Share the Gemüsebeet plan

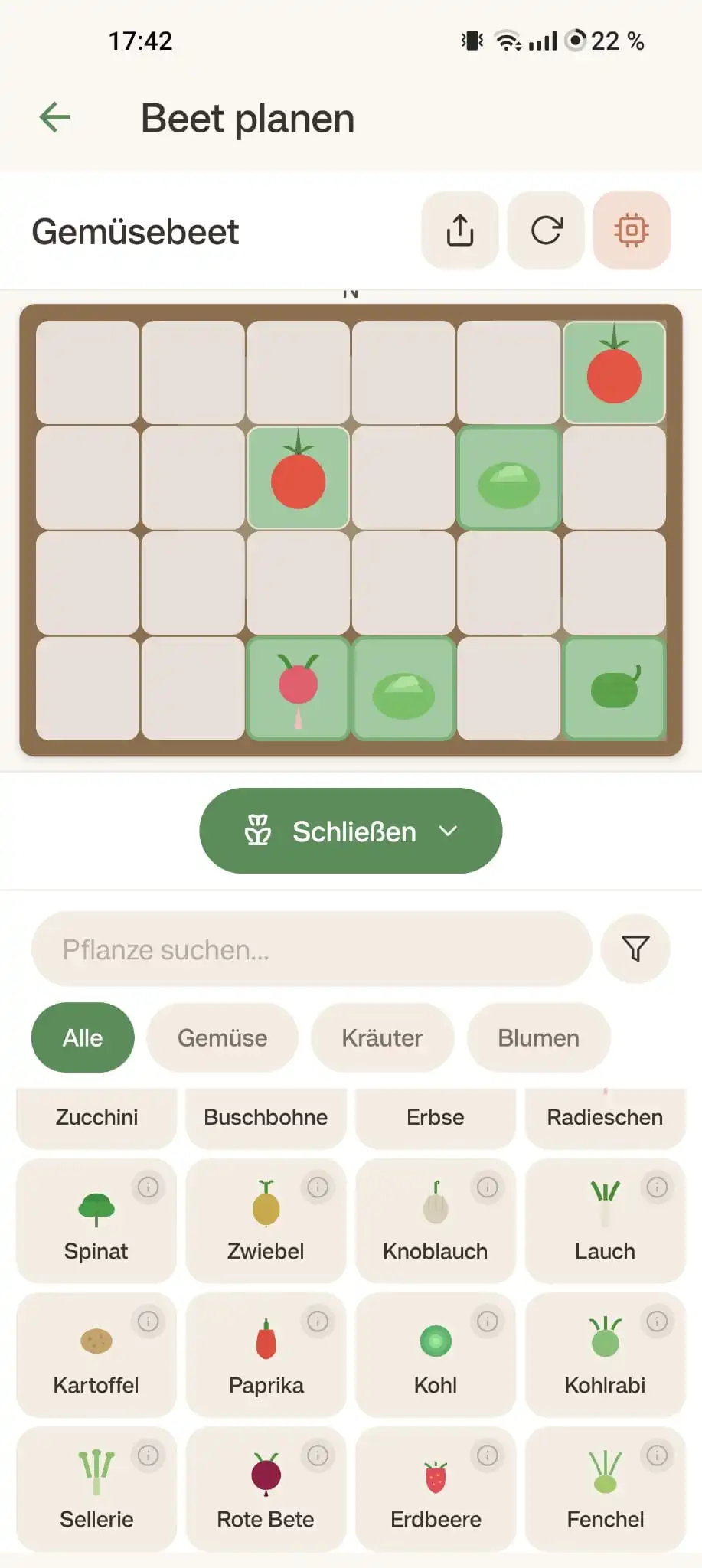click(x=460, y=230)
